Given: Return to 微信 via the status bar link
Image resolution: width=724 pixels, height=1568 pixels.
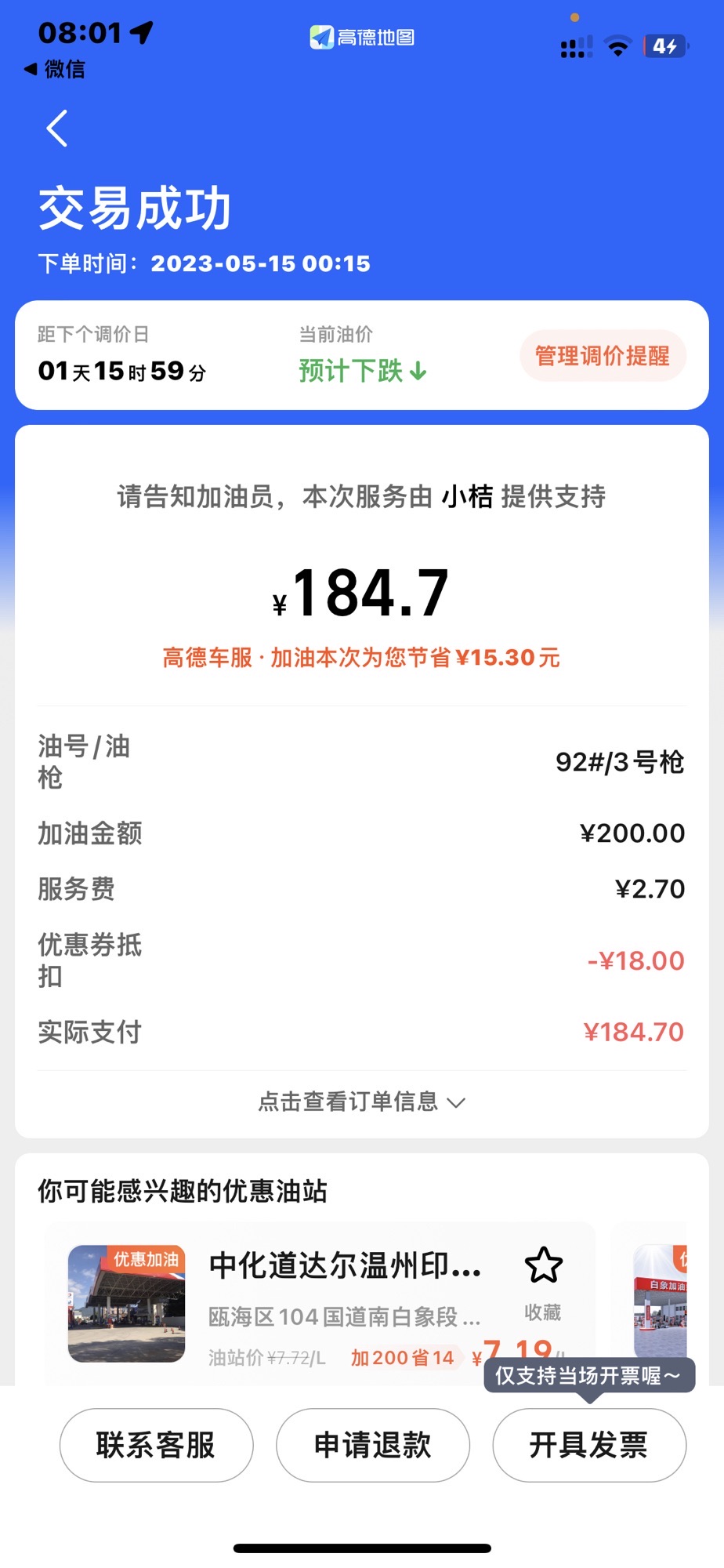Looking at the screenshot, I should [55, 69].
